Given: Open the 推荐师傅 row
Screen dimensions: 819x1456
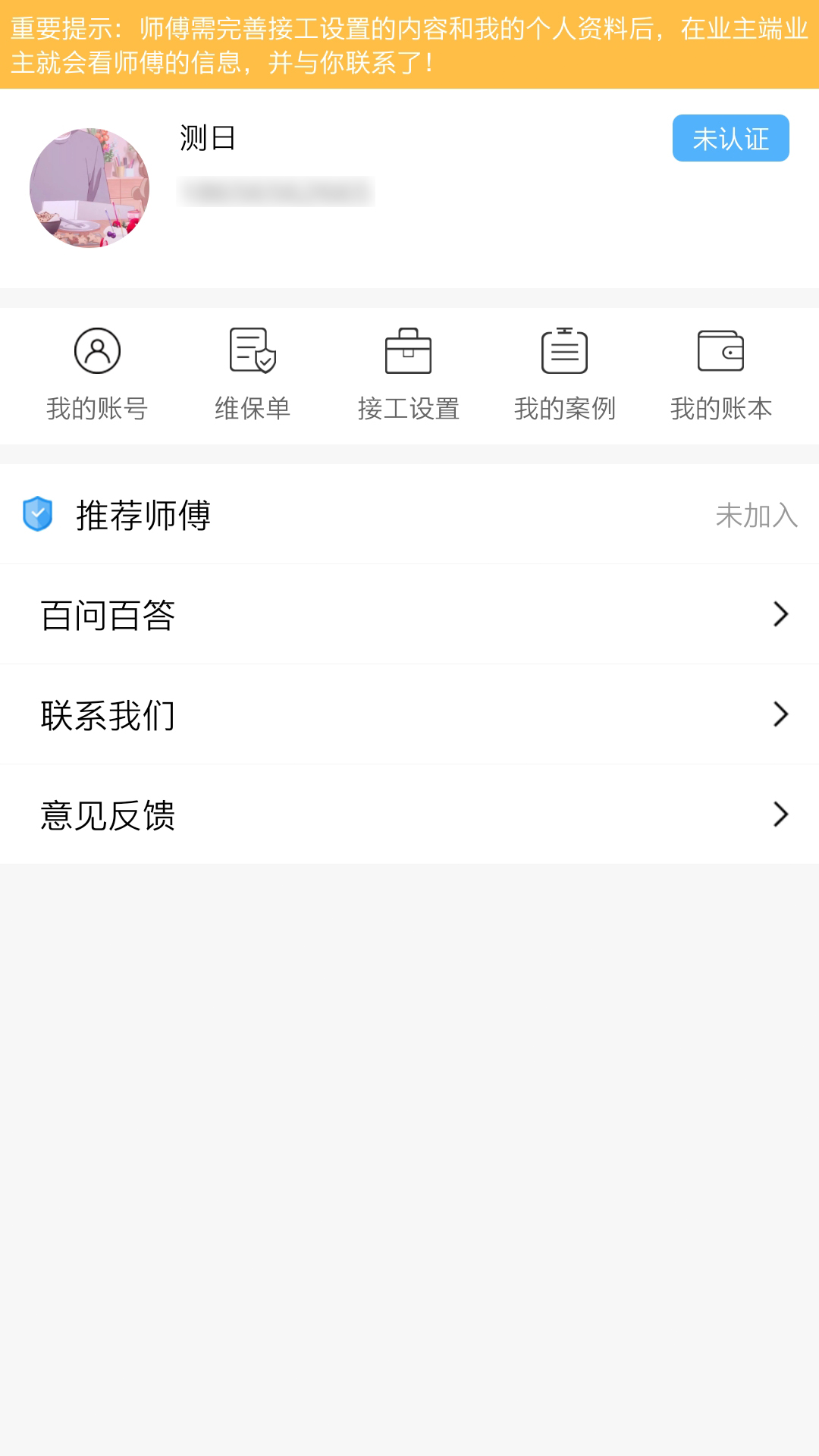Looking at the screenshot, I should click(409, 515).
